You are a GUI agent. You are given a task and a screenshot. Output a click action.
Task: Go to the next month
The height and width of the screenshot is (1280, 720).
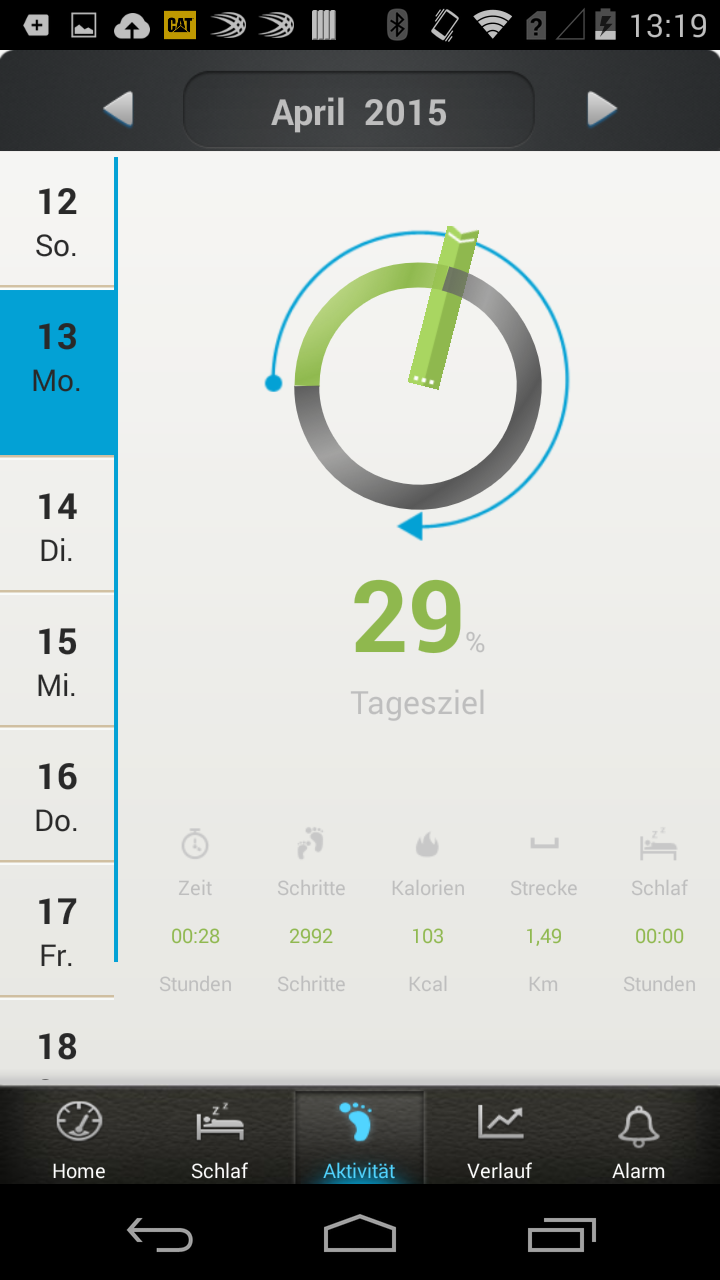click(x=601, y=109)
